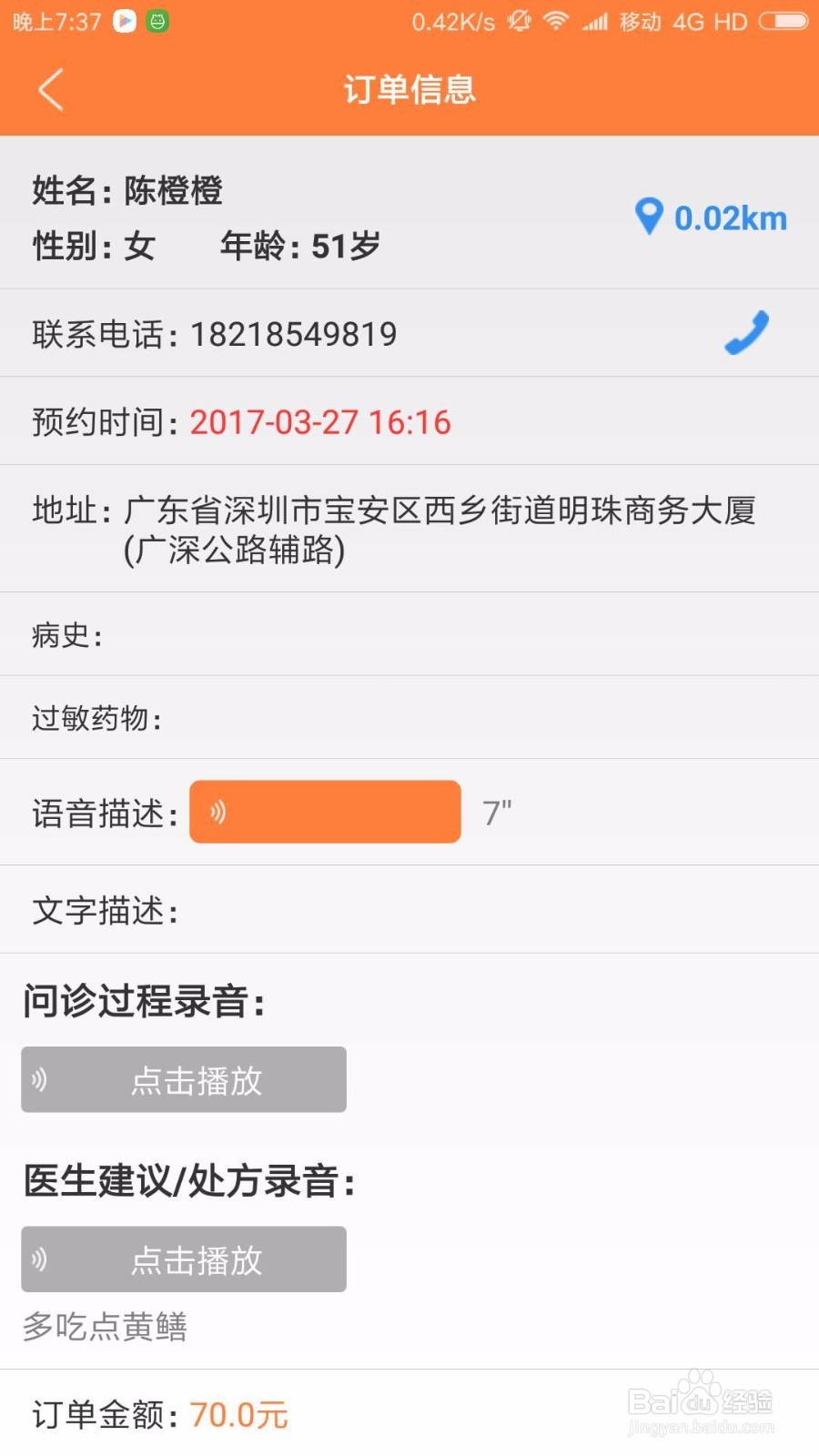The image size is (819, 1456).
Task: Tap the blue location pin icon
Action: (648, 217)
